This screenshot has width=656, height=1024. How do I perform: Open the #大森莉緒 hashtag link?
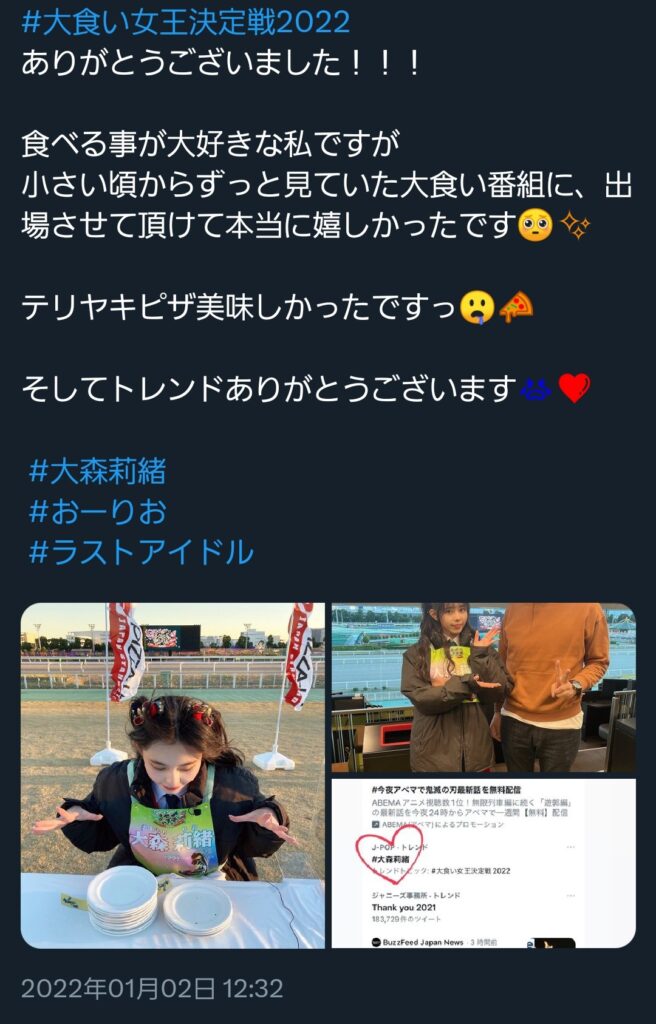point(98,470)
